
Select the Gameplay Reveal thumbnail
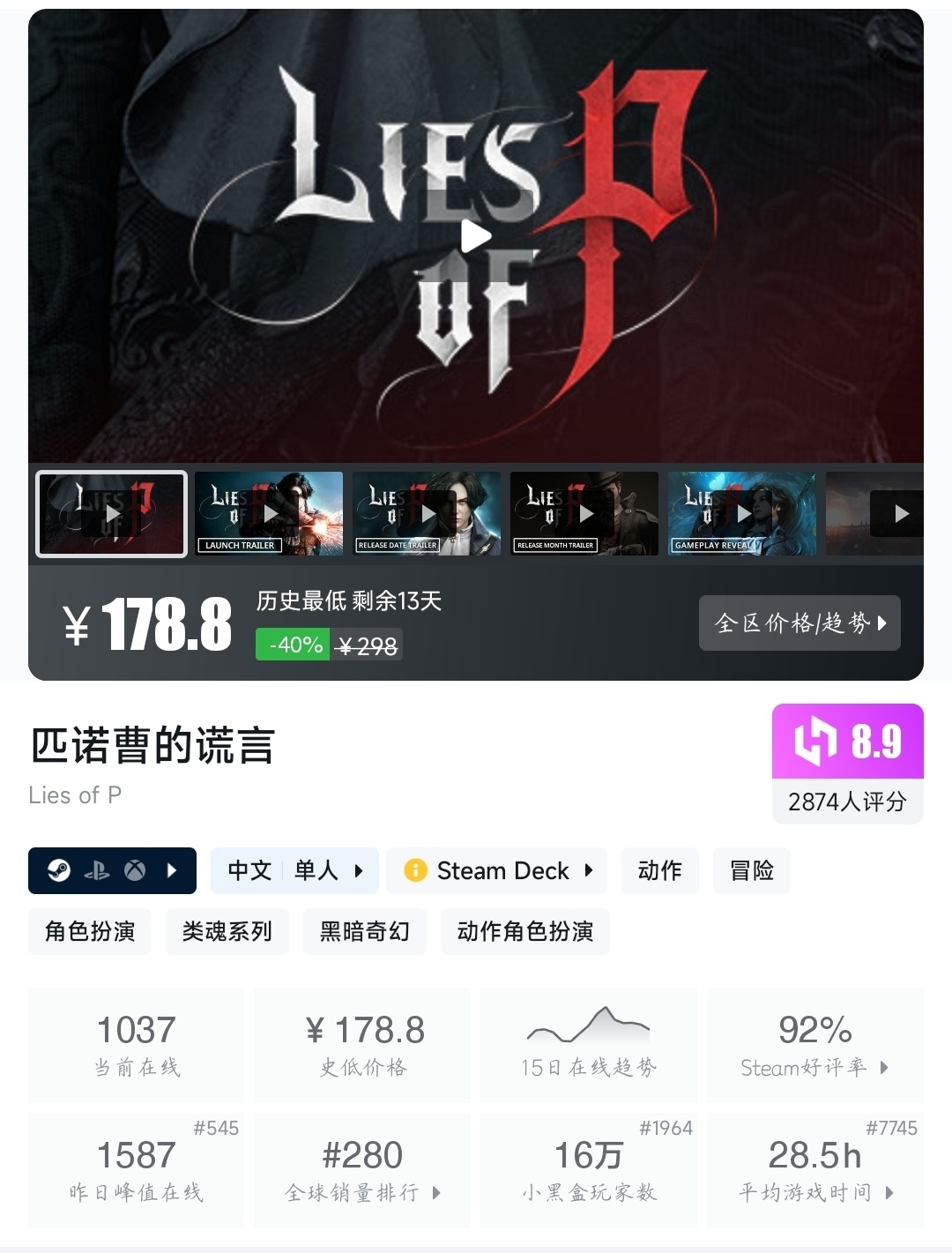(x=741, y=514)
